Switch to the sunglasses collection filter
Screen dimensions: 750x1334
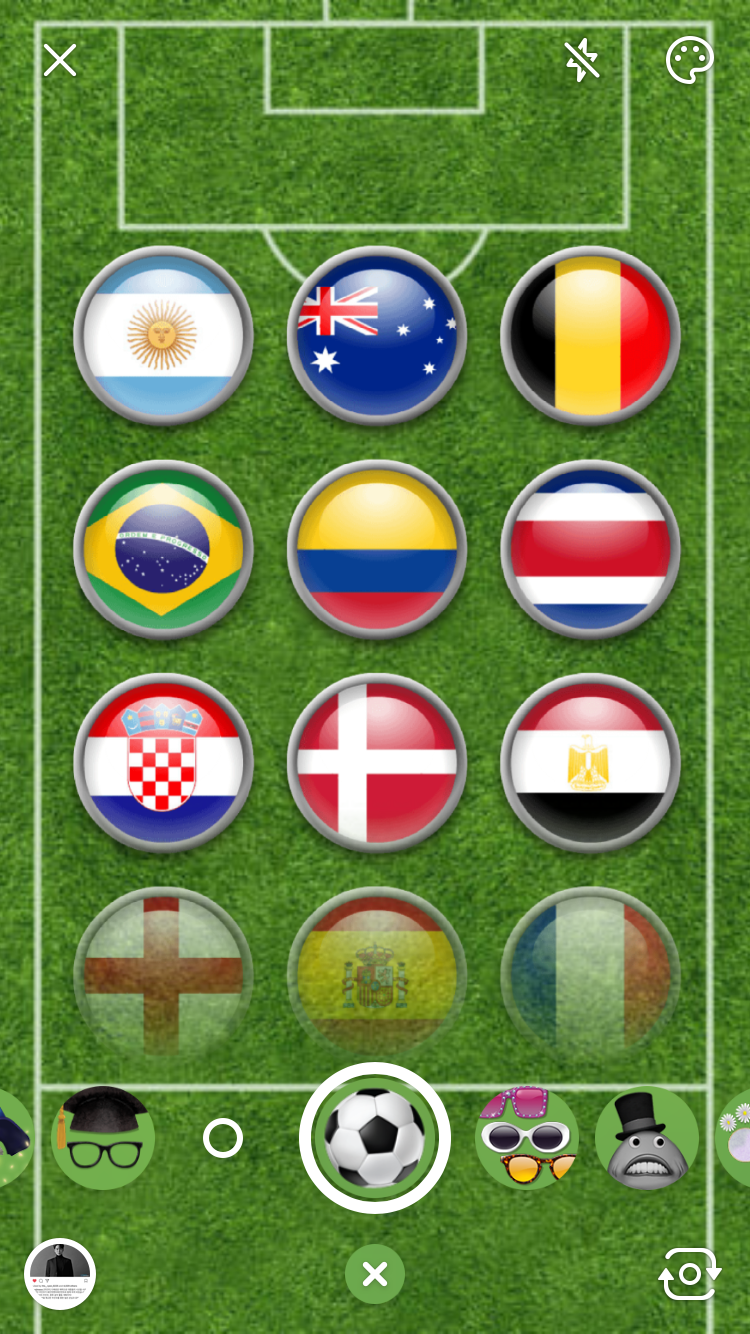[527, 1138]
